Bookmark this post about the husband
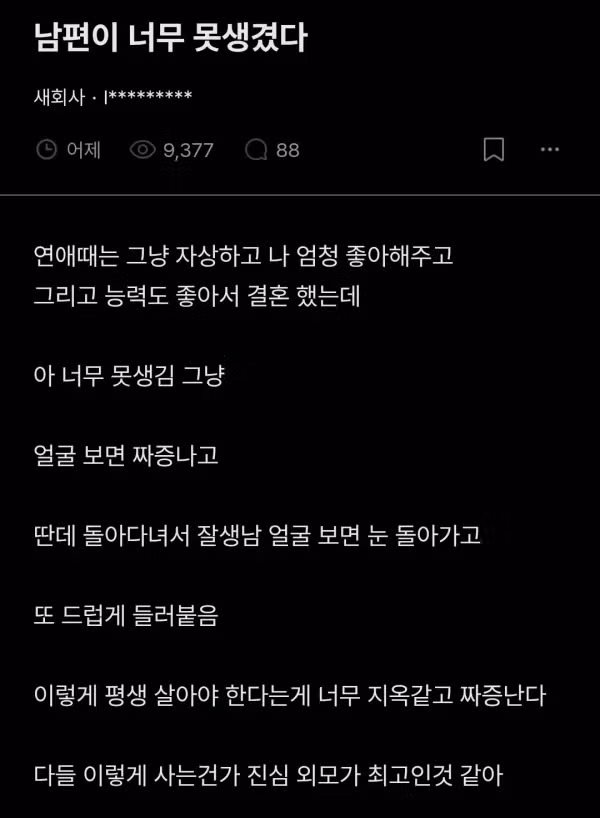This screenshot has height=818, width=600. [x=494, y=150]
